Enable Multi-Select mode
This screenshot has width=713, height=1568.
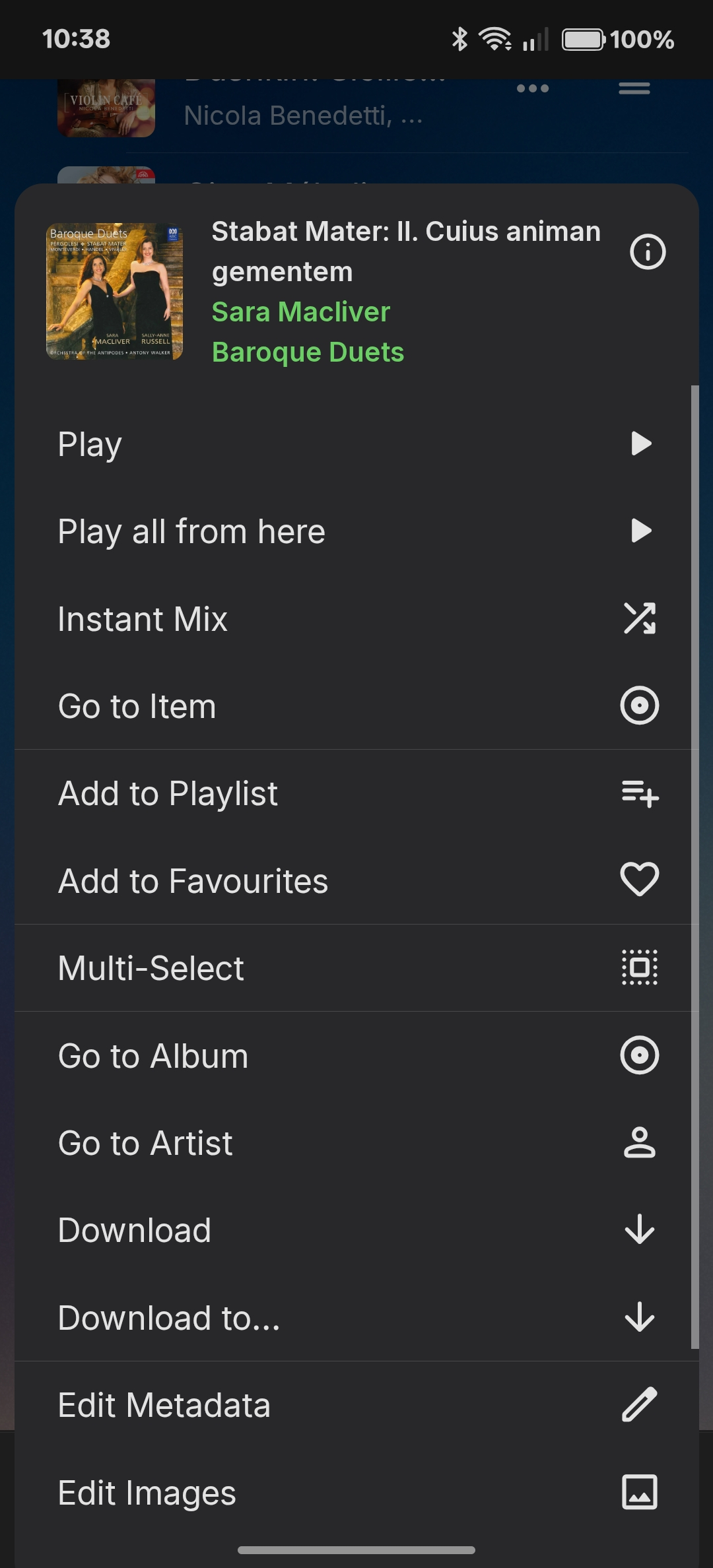coord(355,968)
